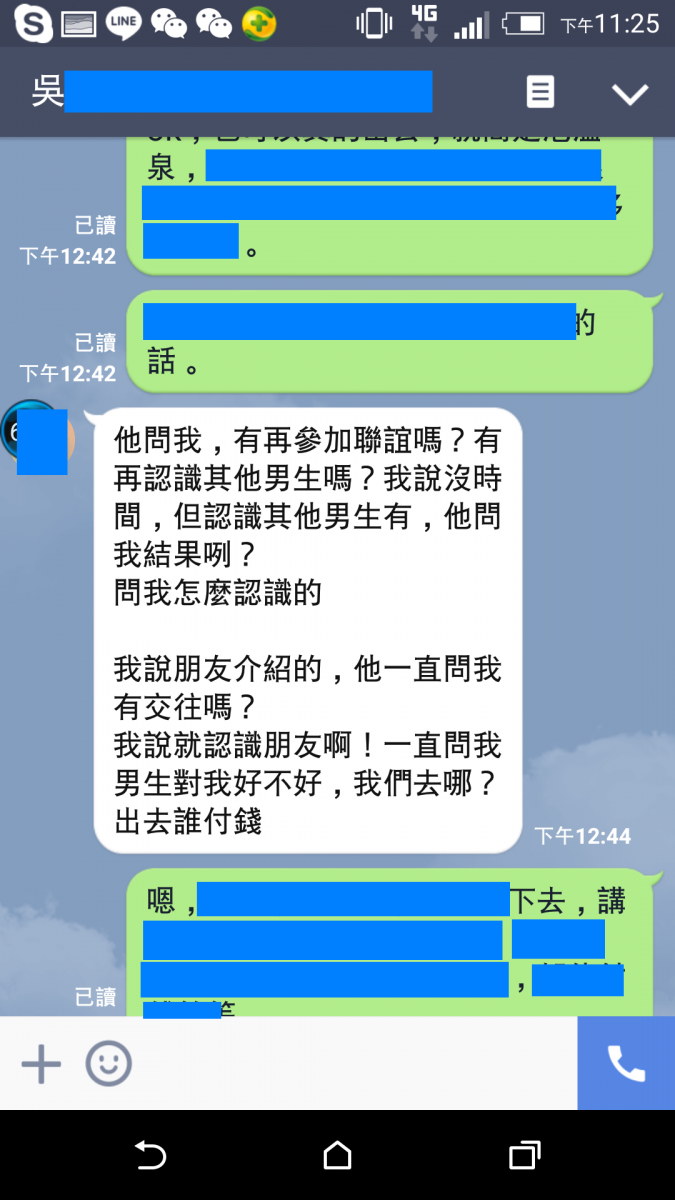This screenshot has height=1200, width=675.
Task: Return to the home screen
Action: [x=337, y=1156]
